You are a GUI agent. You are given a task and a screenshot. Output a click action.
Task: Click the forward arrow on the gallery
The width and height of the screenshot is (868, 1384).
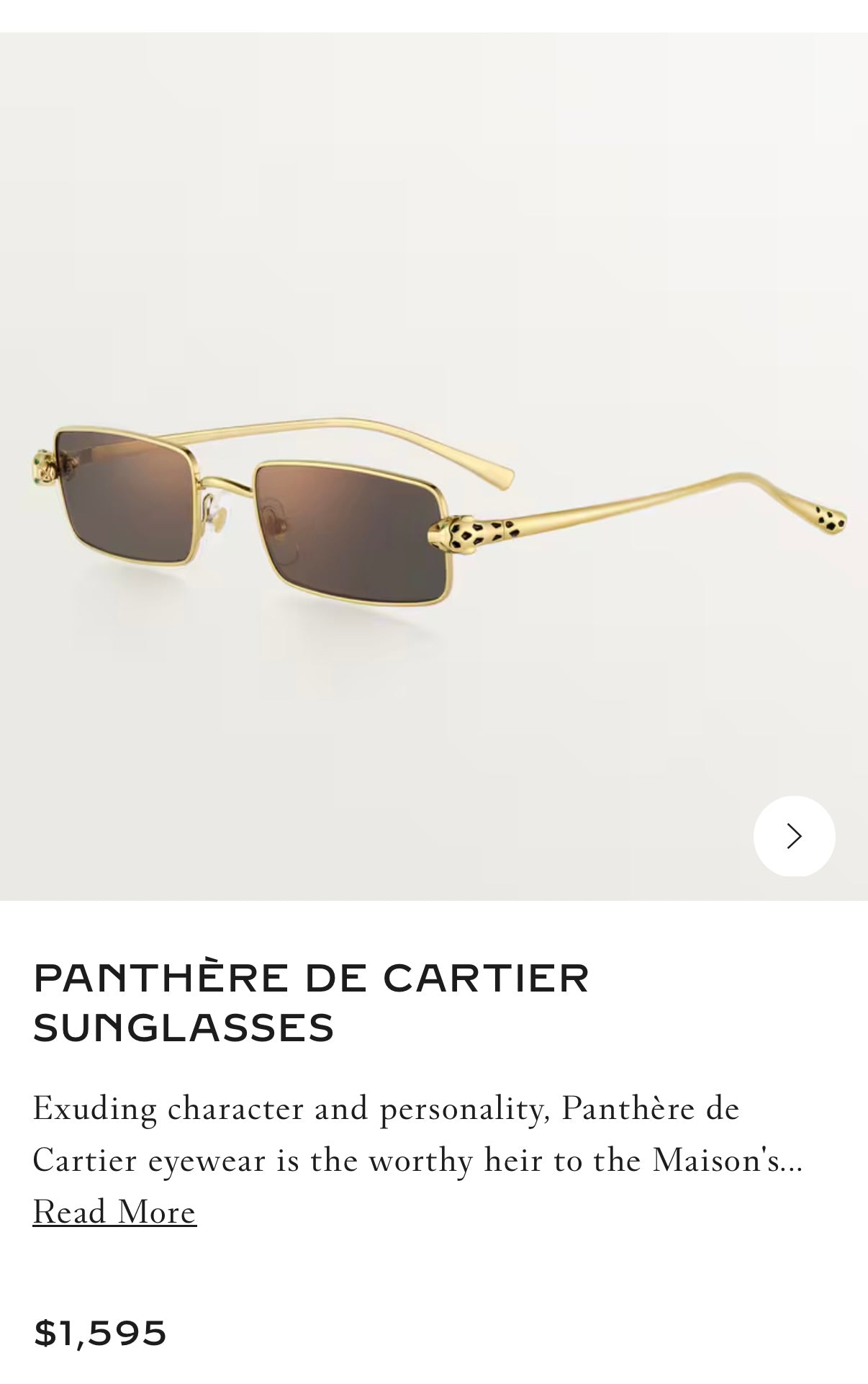tap(794, 836)
